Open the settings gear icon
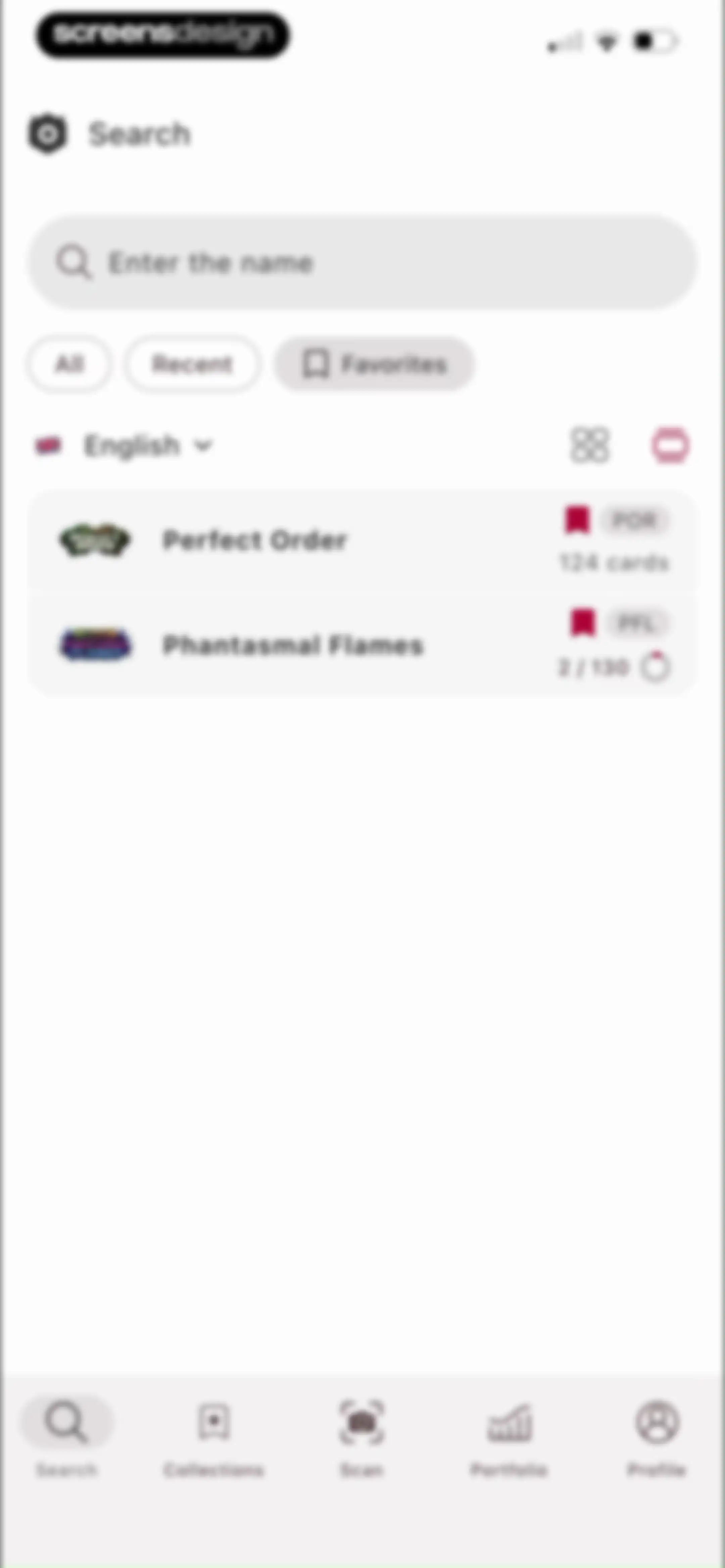The height and width of the screenshot is (1568, 725). [47, 134]
